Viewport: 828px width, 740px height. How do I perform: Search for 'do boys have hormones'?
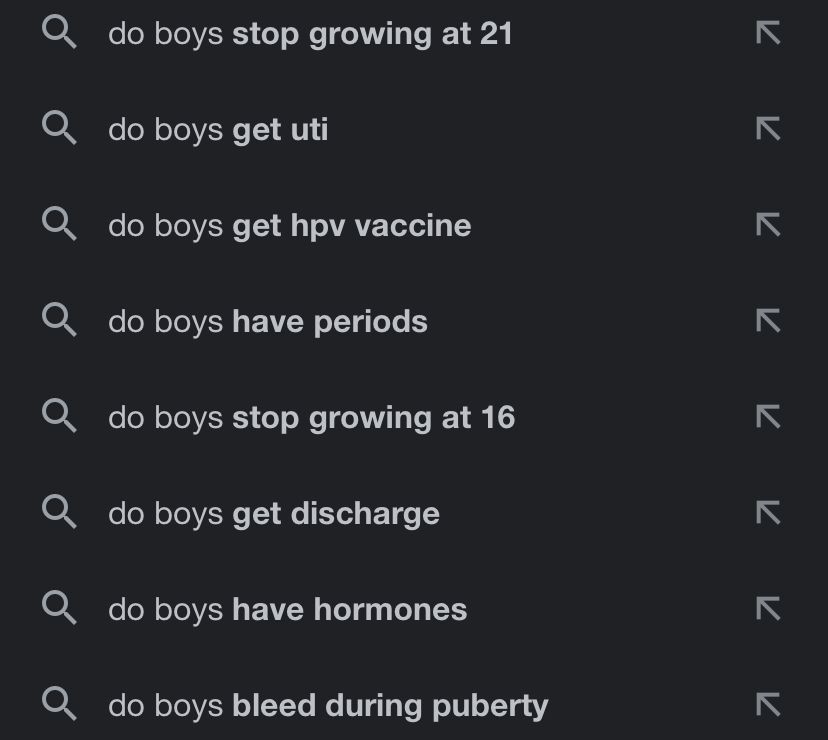pos(287,610)
